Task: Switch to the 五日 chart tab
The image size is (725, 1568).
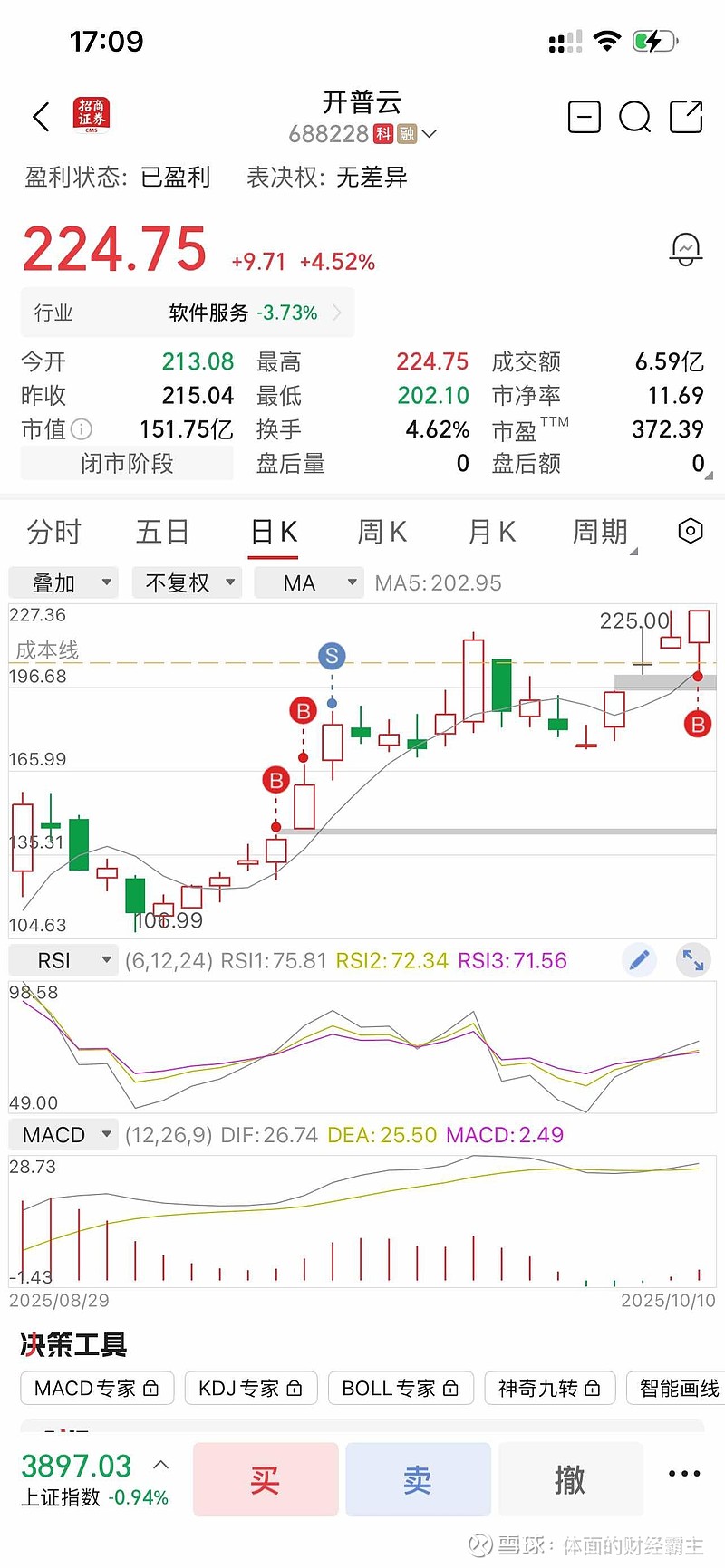Action: (x=162, y=532)
